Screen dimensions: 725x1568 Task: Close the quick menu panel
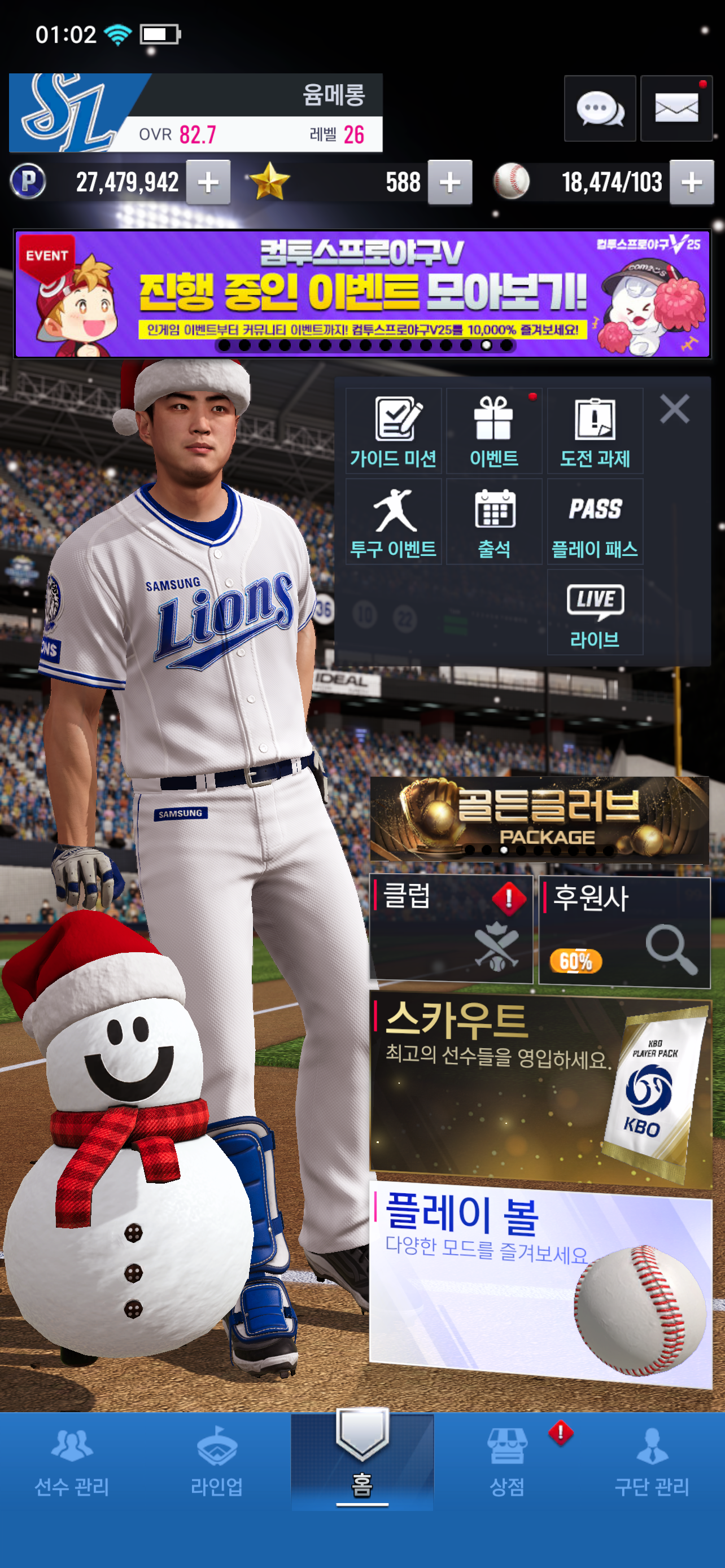(x=675, y=409)
